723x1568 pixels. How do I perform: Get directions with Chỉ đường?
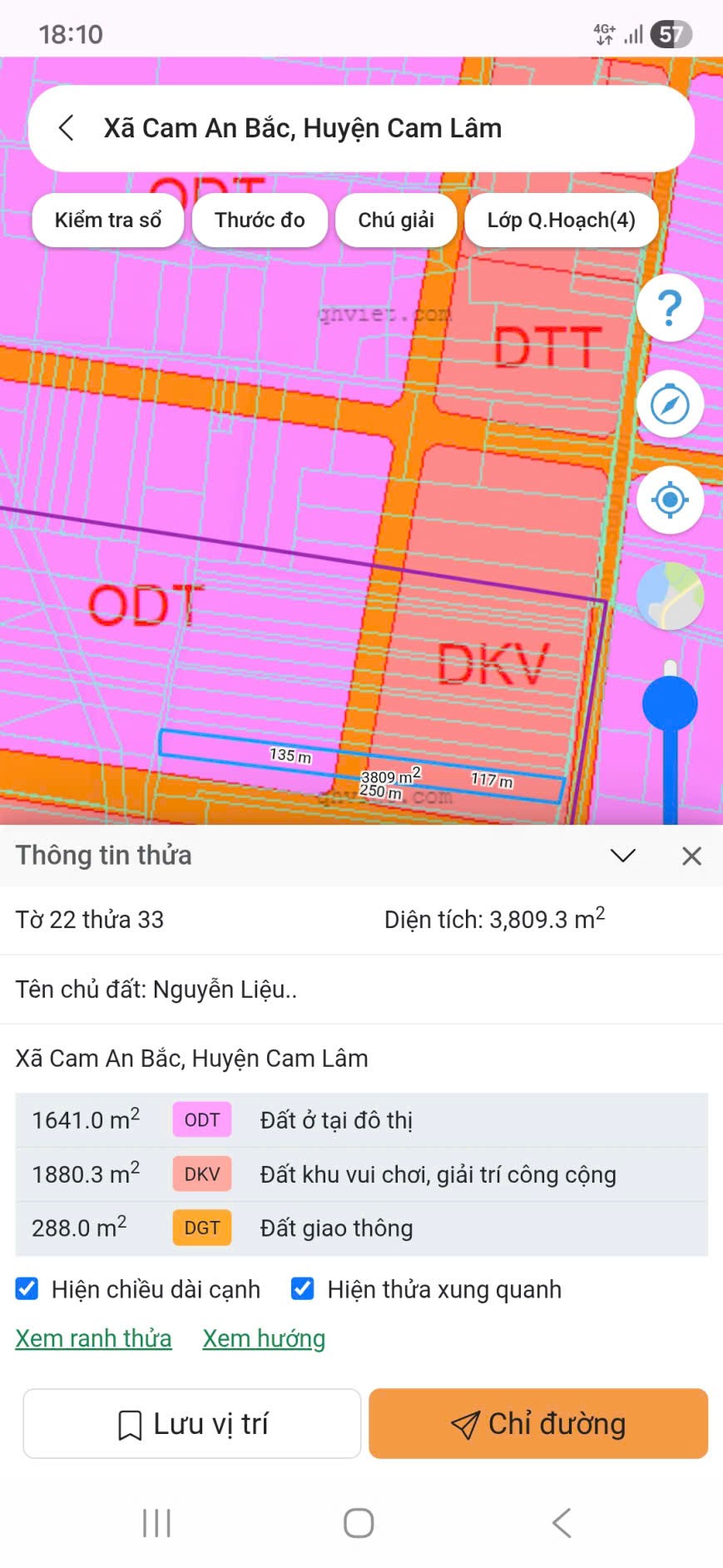tap(538, 1424)
